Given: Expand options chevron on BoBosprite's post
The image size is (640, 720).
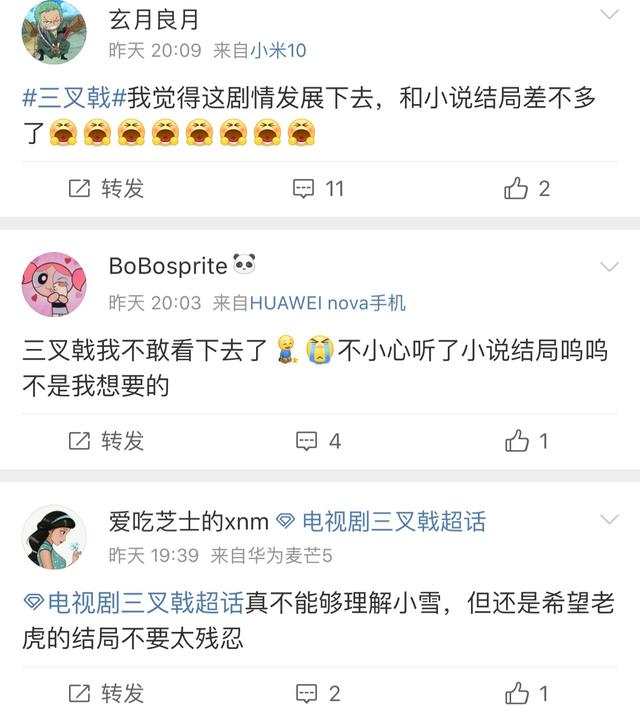Looking at the screenshot, I should pos(608,266).
